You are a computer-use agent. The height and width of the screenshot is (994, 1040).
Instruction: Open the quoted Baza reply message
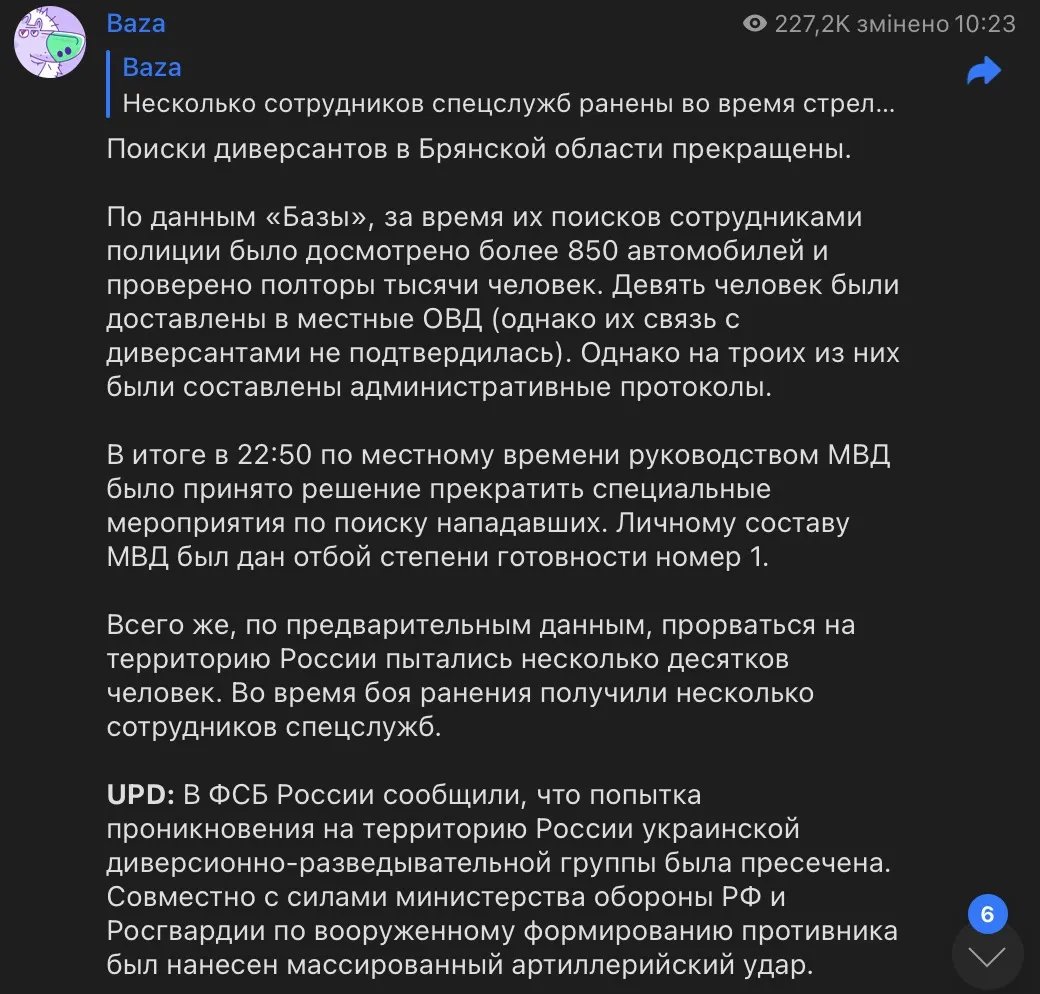point(500,86)
